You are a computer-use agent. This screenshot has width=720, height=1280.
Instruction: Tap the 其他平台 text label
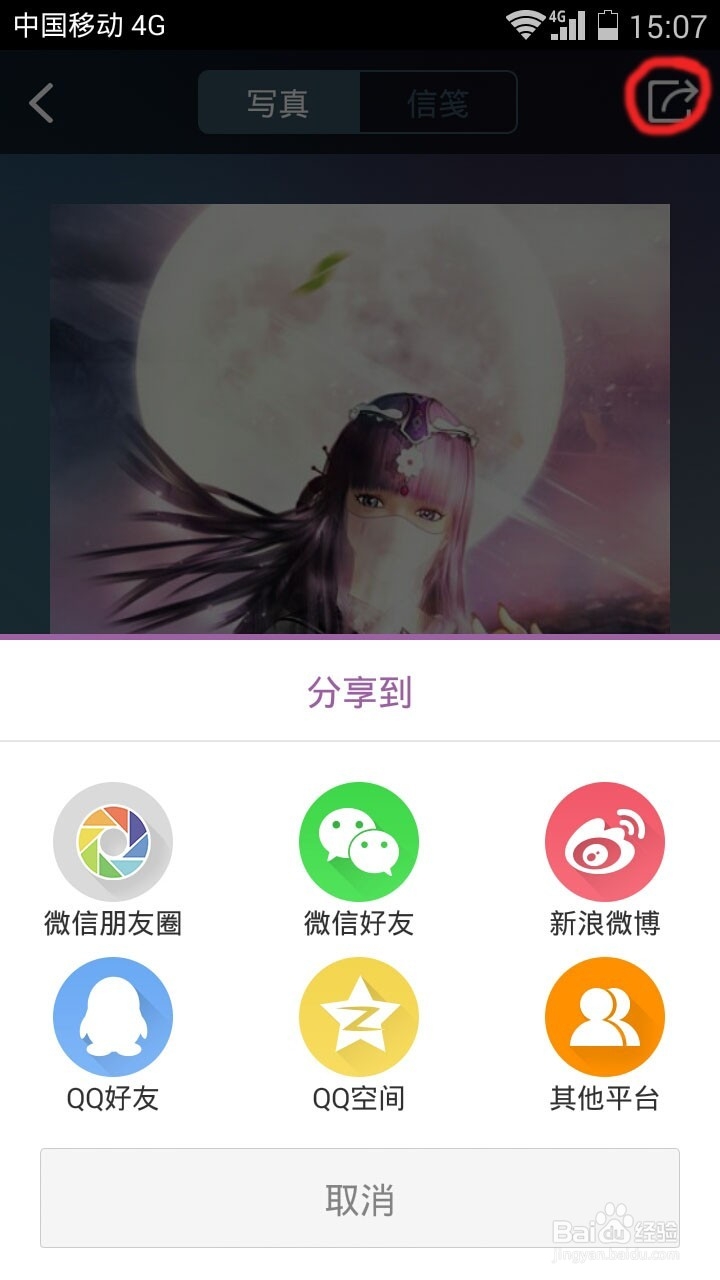coord(604,1098)
